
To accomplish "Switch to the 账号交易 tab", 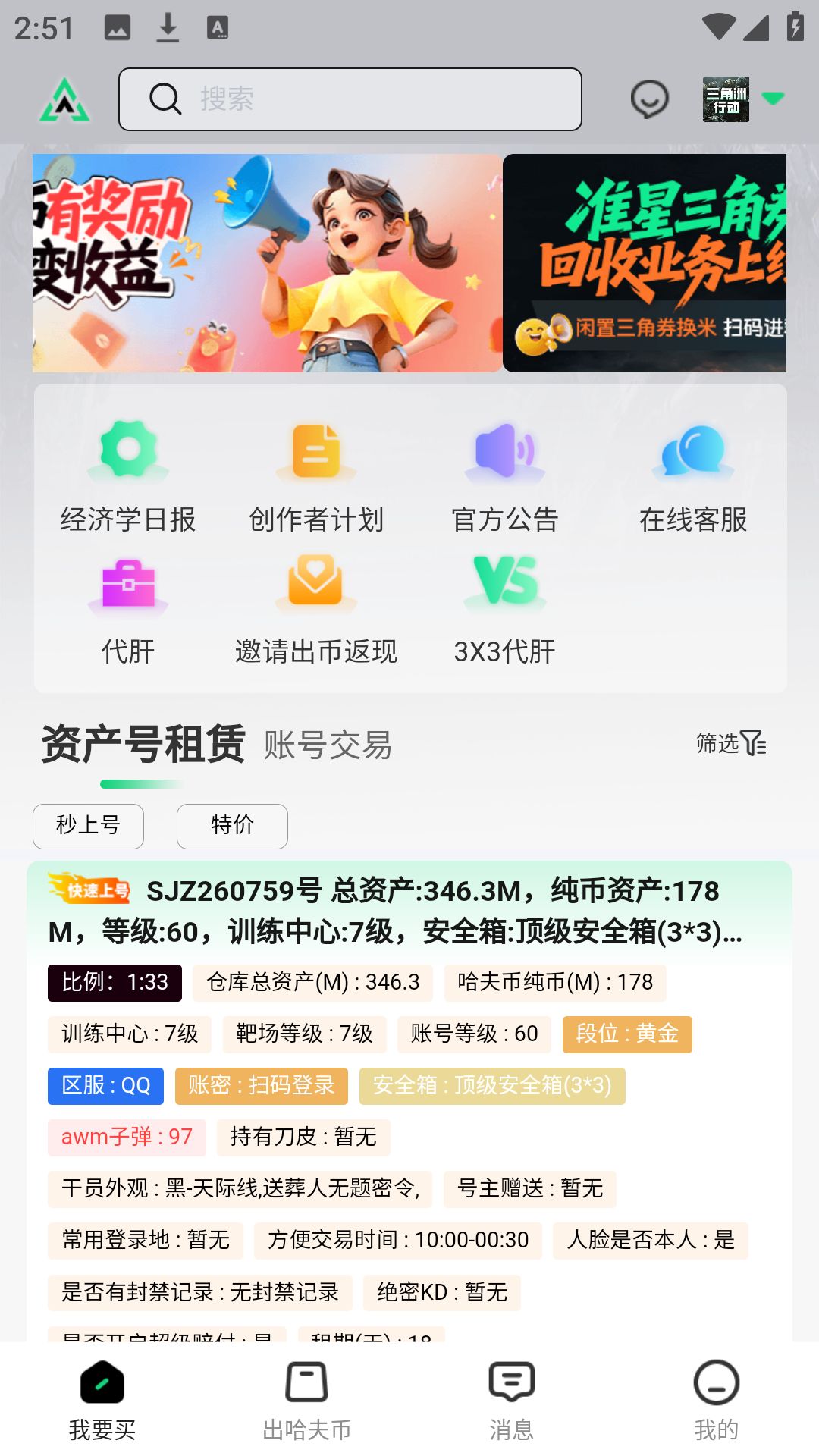I will (328, 746).
